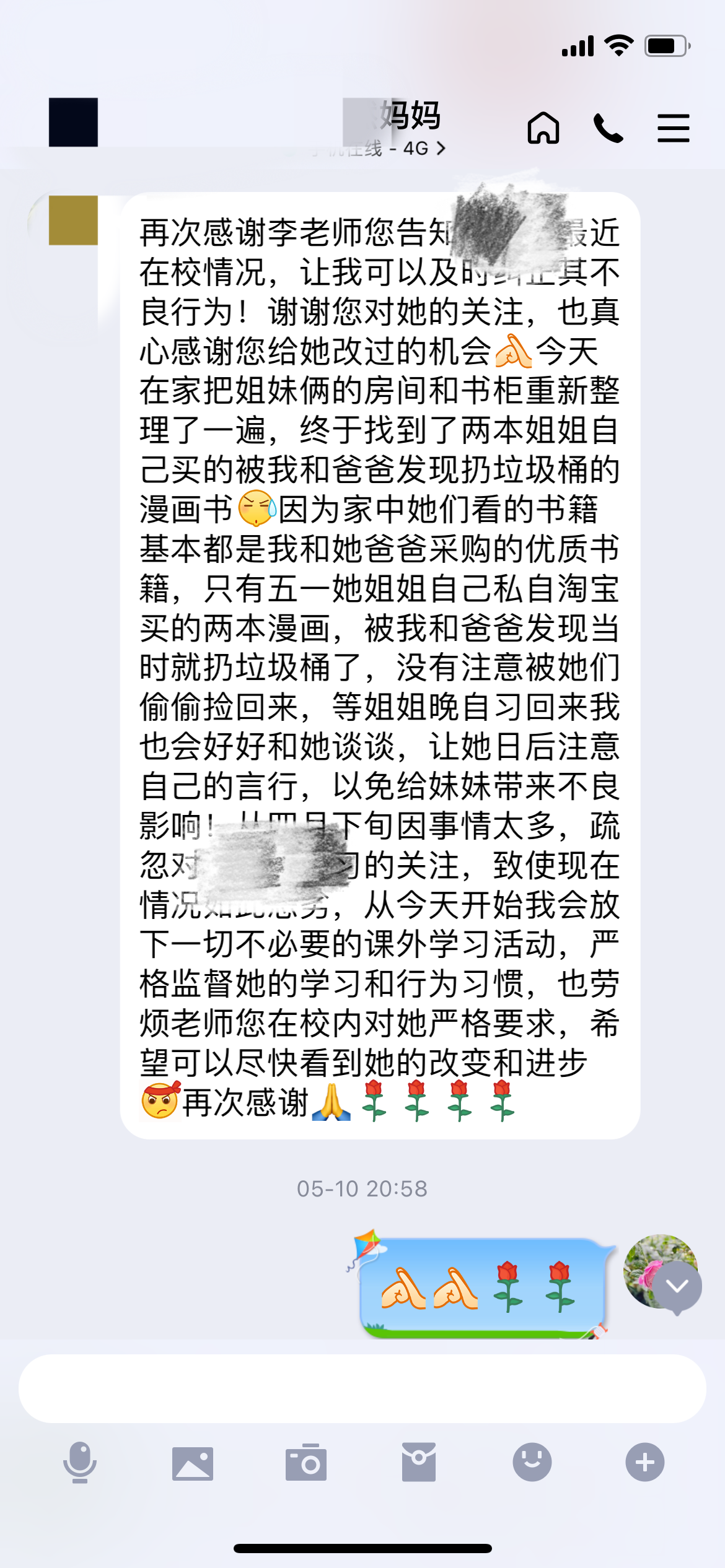Start a voice call with 妈妈
The width and height of the screenshot is (725, 1568).
click(609, 128)
